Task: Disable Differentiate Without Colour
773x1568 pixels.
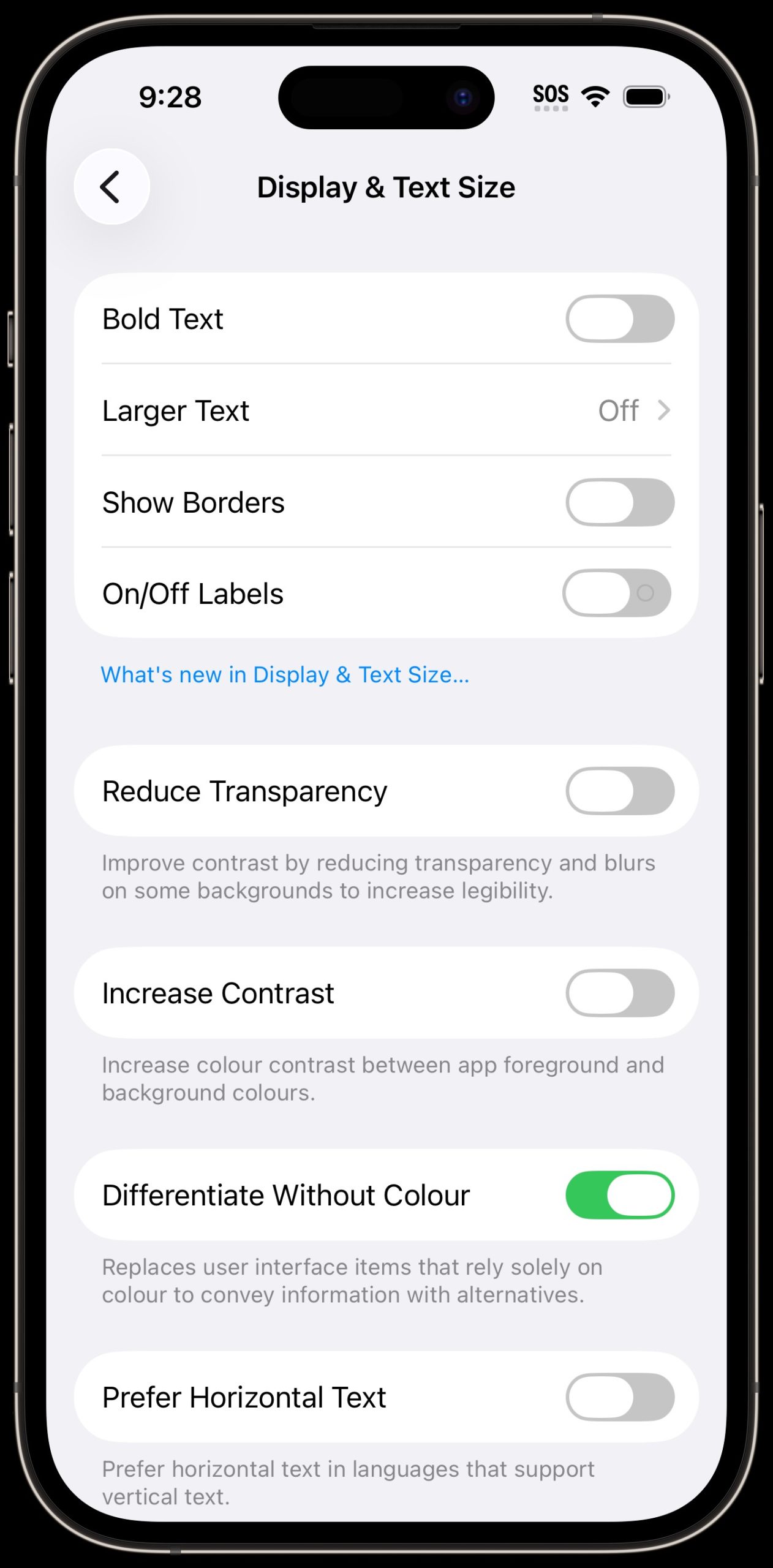Action: (619, 1195)
